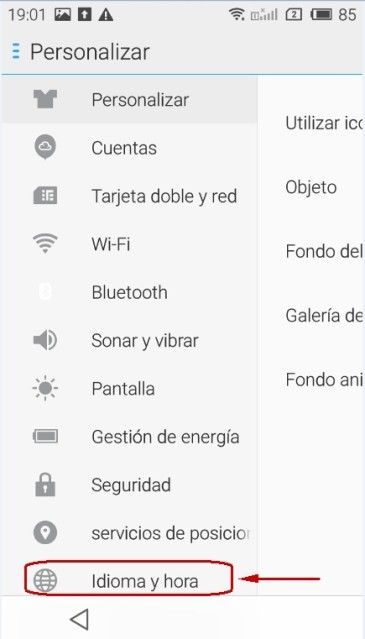Open Sonar y vibrar
365x639 pixels.
(x=129, y=340)
